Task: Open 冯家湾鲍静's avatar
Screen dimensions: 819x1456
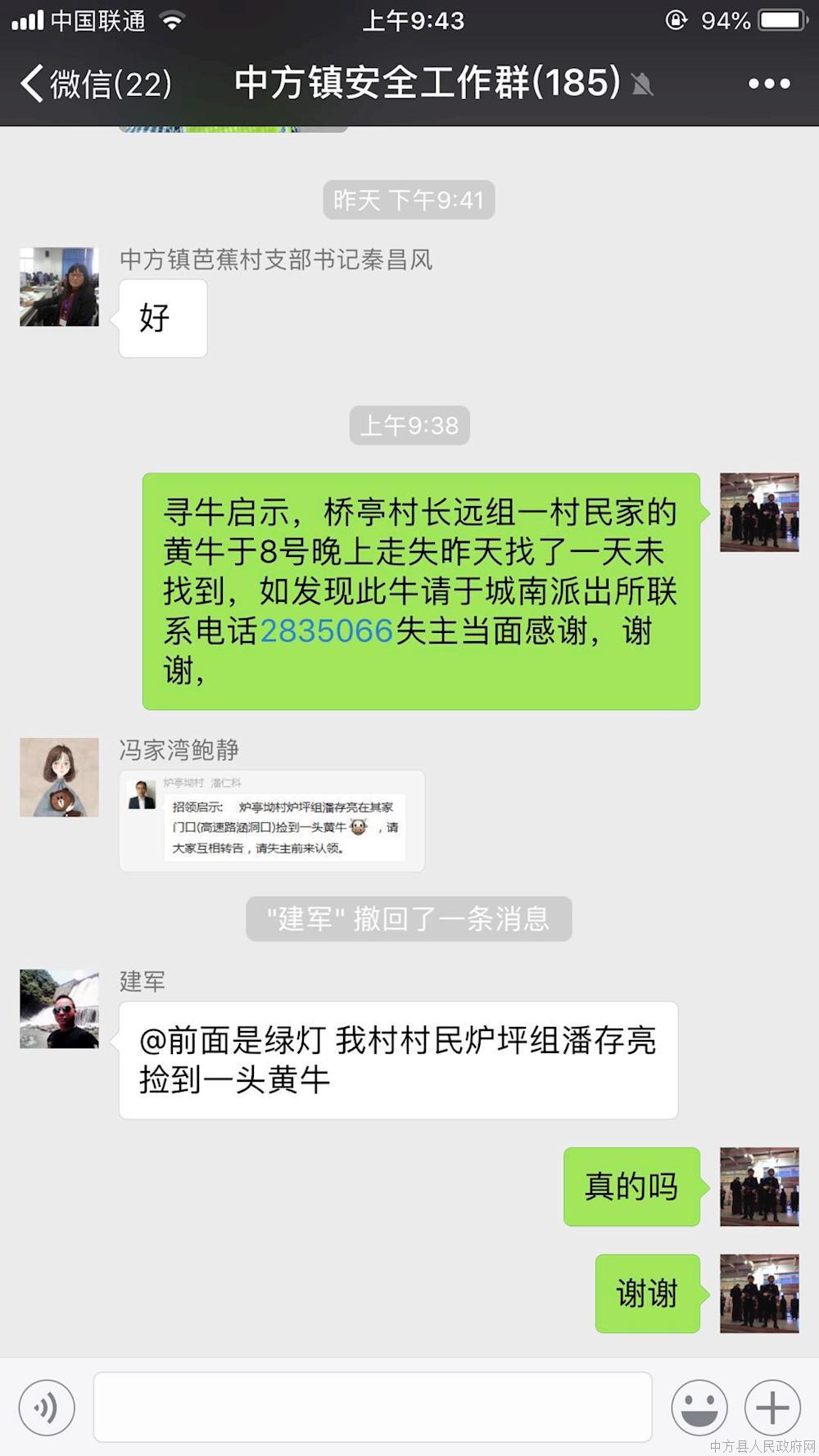Action: [59, 777]
